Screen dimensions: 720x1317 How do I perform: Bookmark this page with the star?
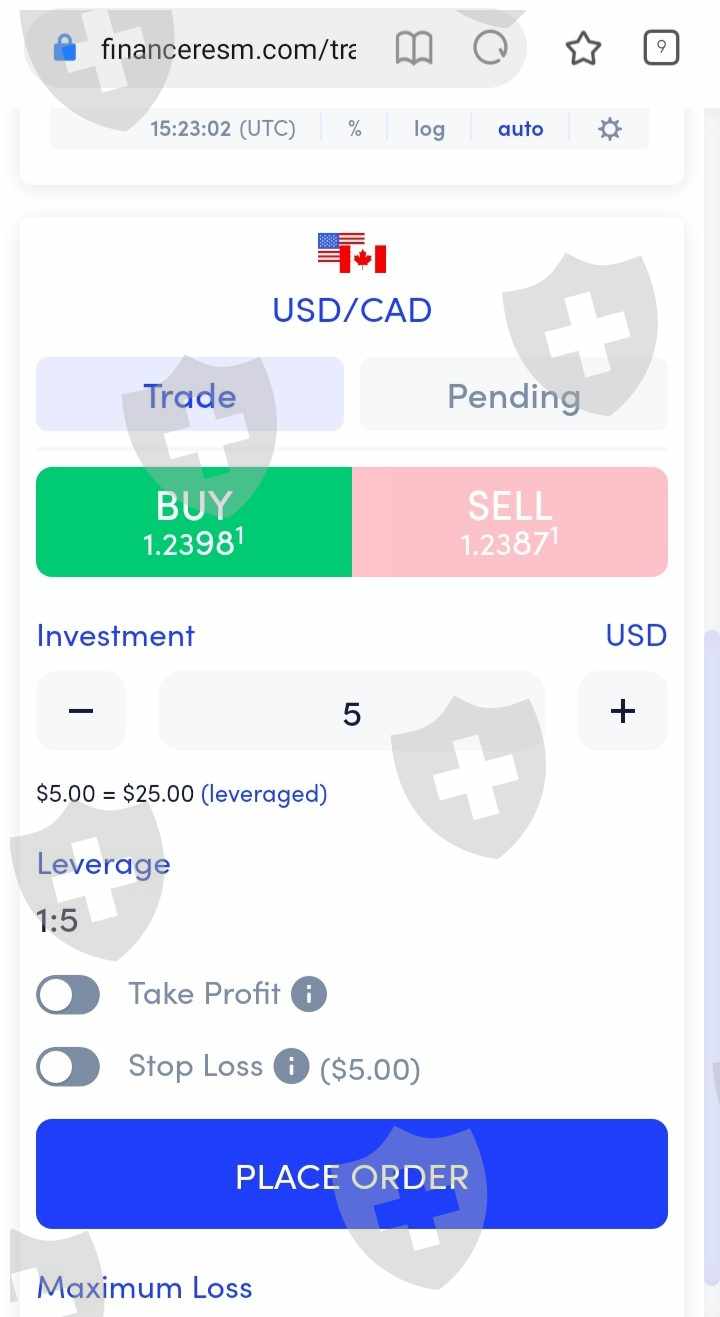point(584,48)
